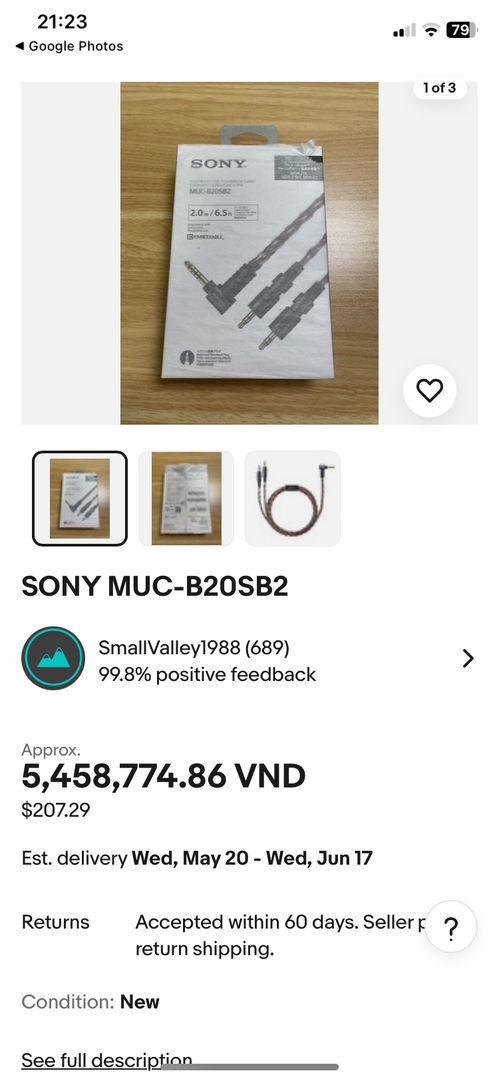Select the third coiled cable thumbnail
Viewport: 499px width, 1081px height.
(293, 498)
